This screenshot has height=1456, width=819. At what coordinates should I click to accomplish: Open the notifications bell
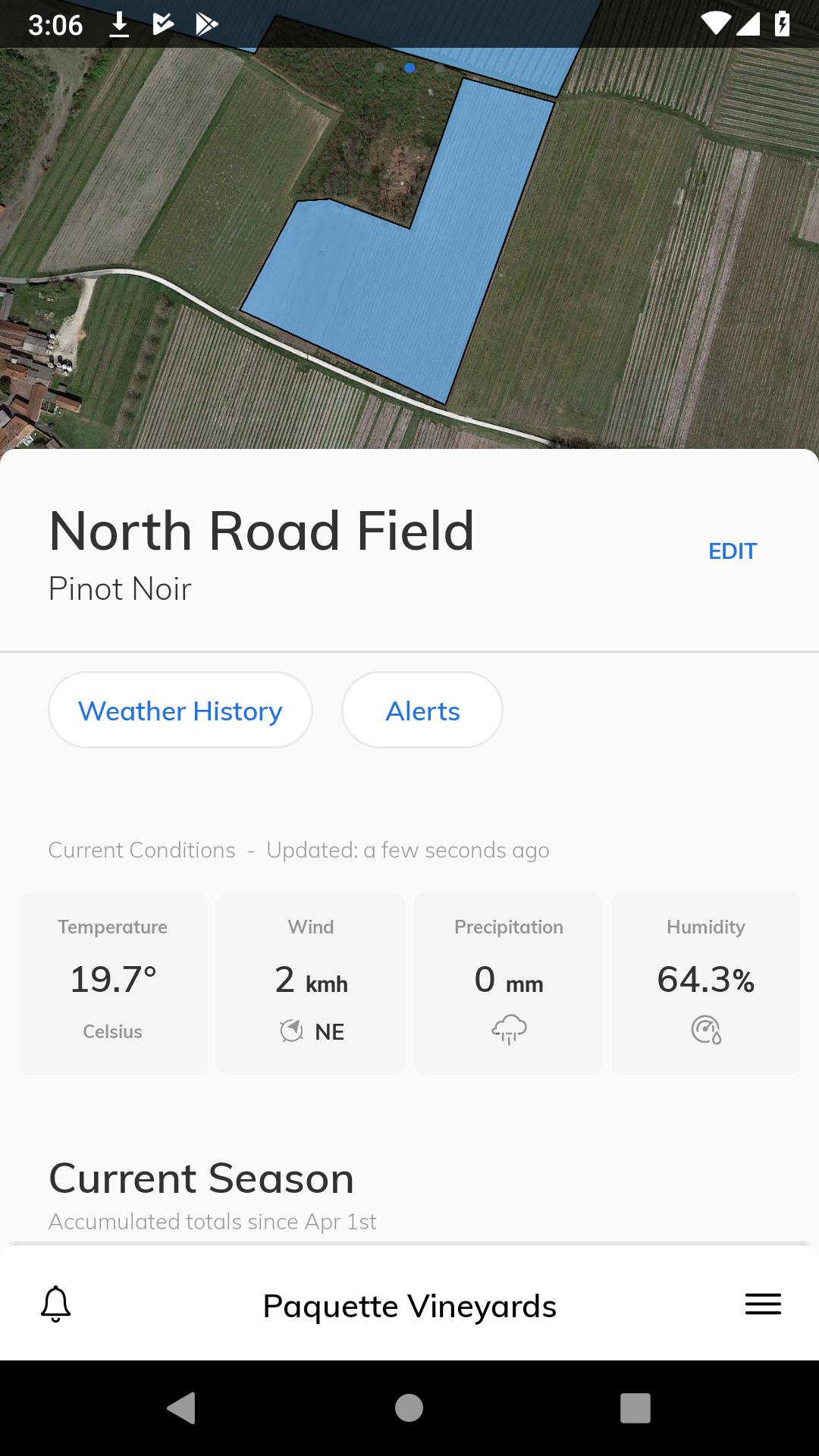(55, 1304)
